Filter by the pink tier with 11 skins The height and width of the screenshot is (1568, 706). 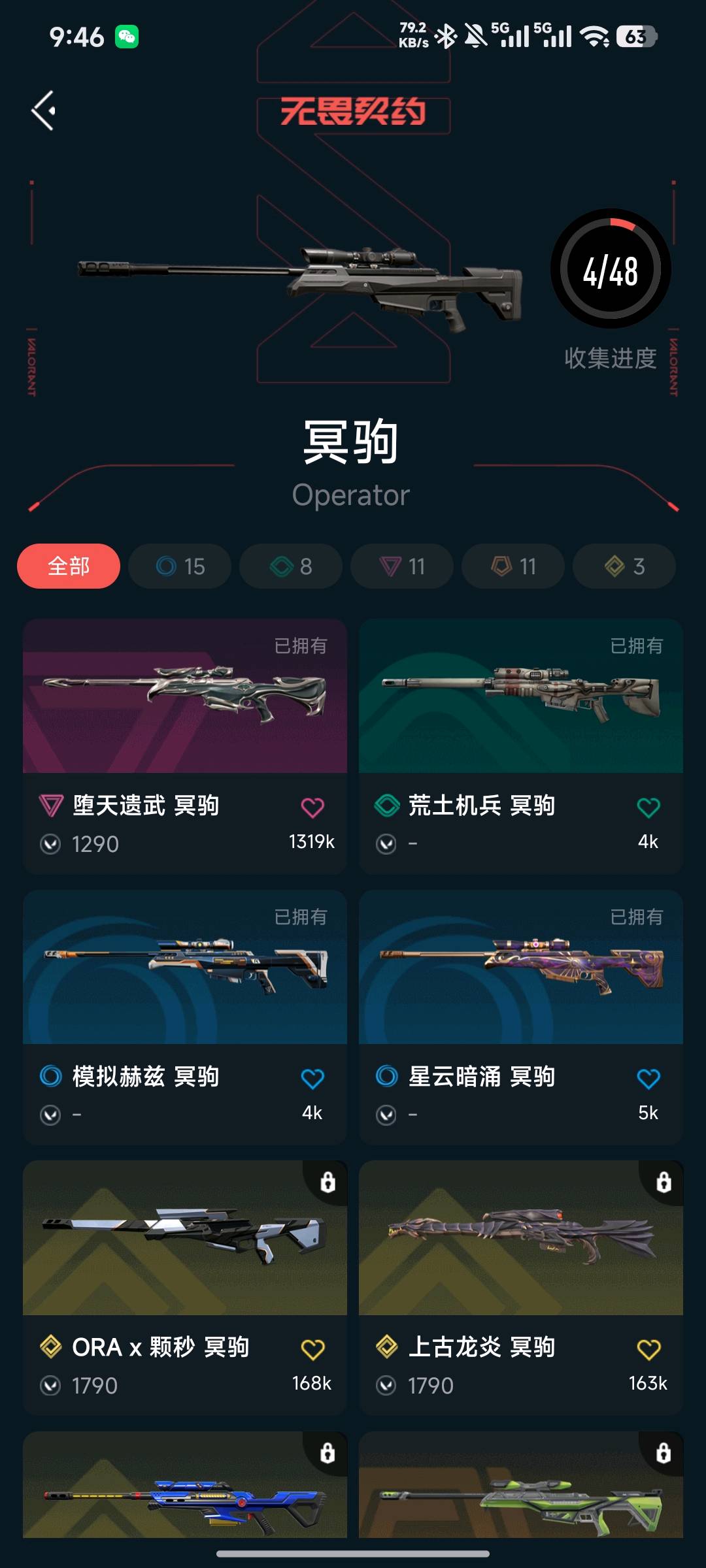[x=402, y=566]
